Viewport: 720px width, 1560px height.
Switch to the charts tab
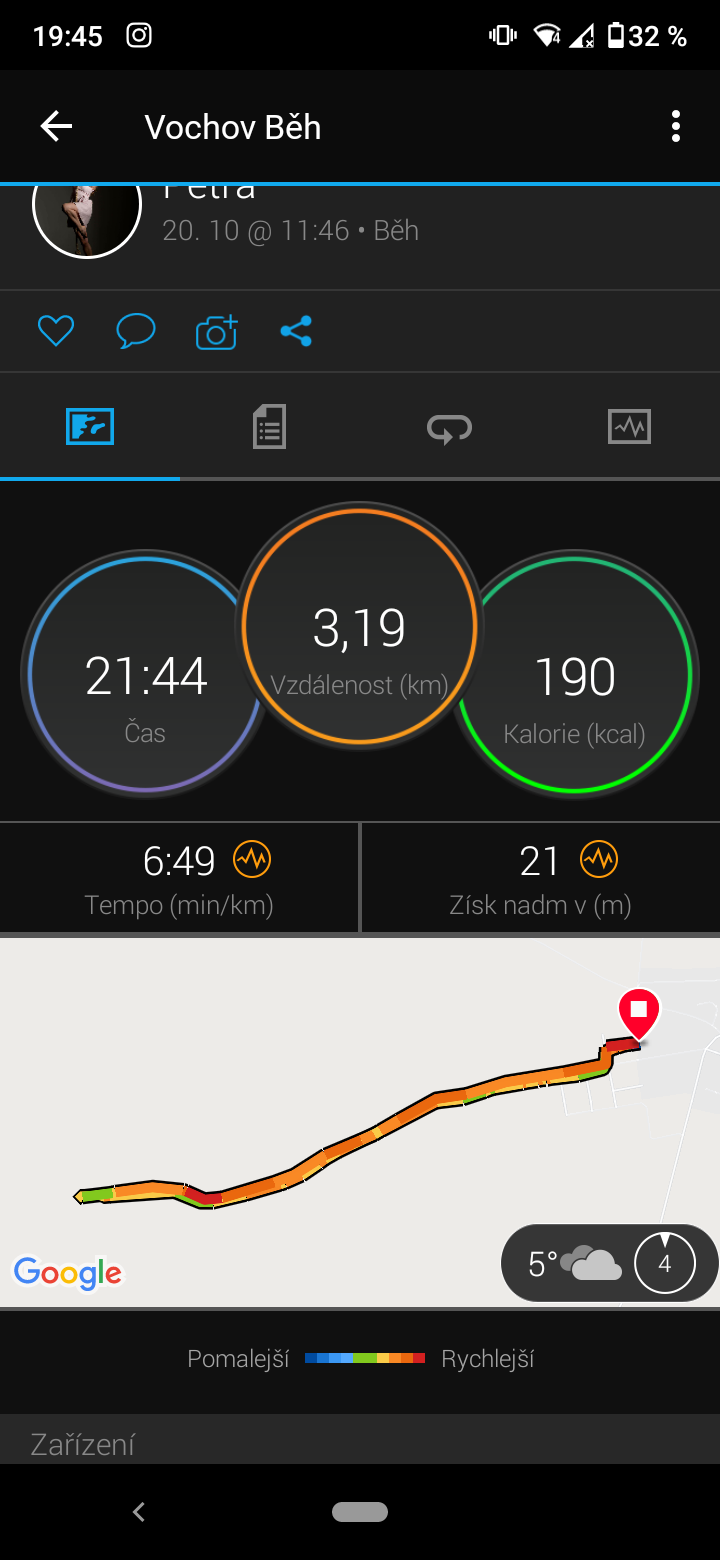pyautogui.click(x=629, y=427)
